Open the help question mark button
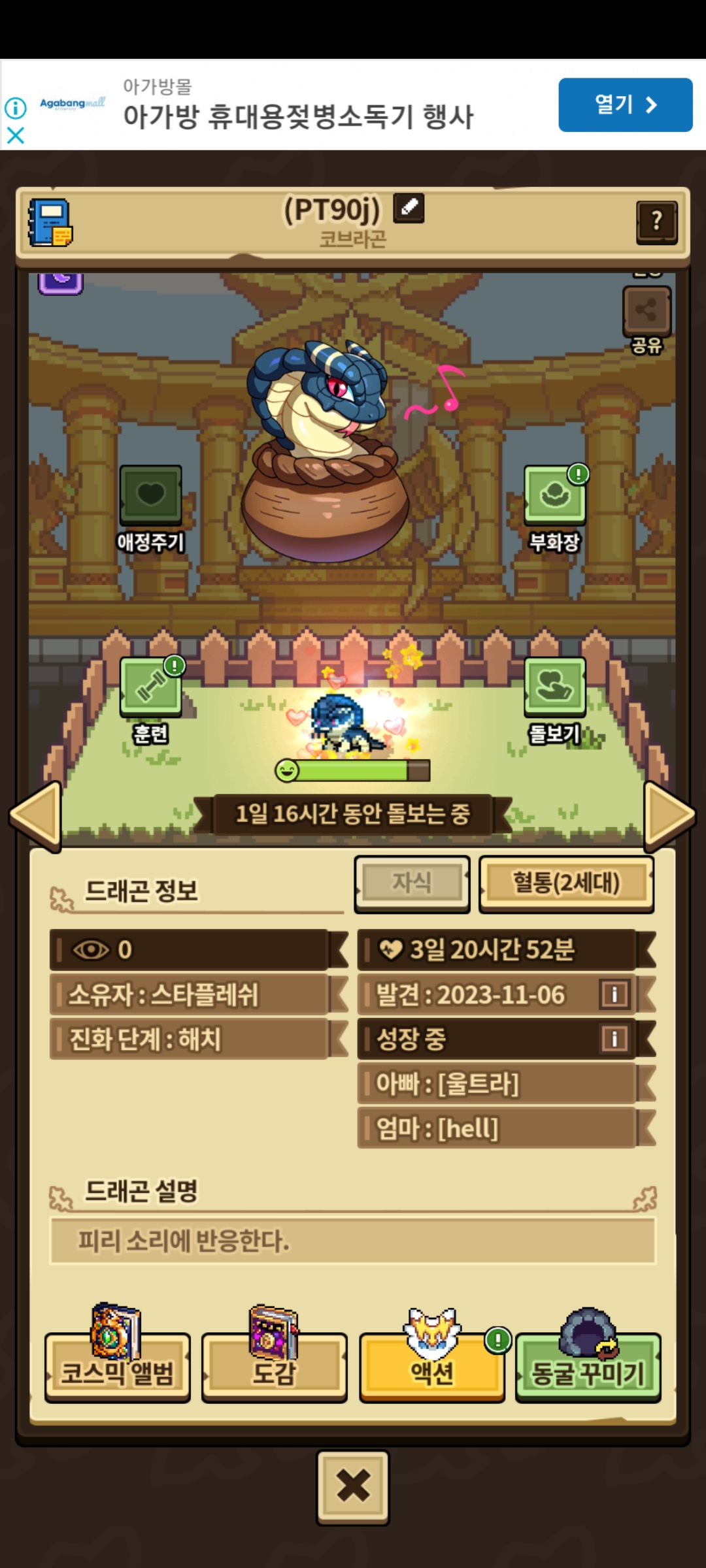The image size is (706, 1568). pyautogui.click(x=656, y=221)
